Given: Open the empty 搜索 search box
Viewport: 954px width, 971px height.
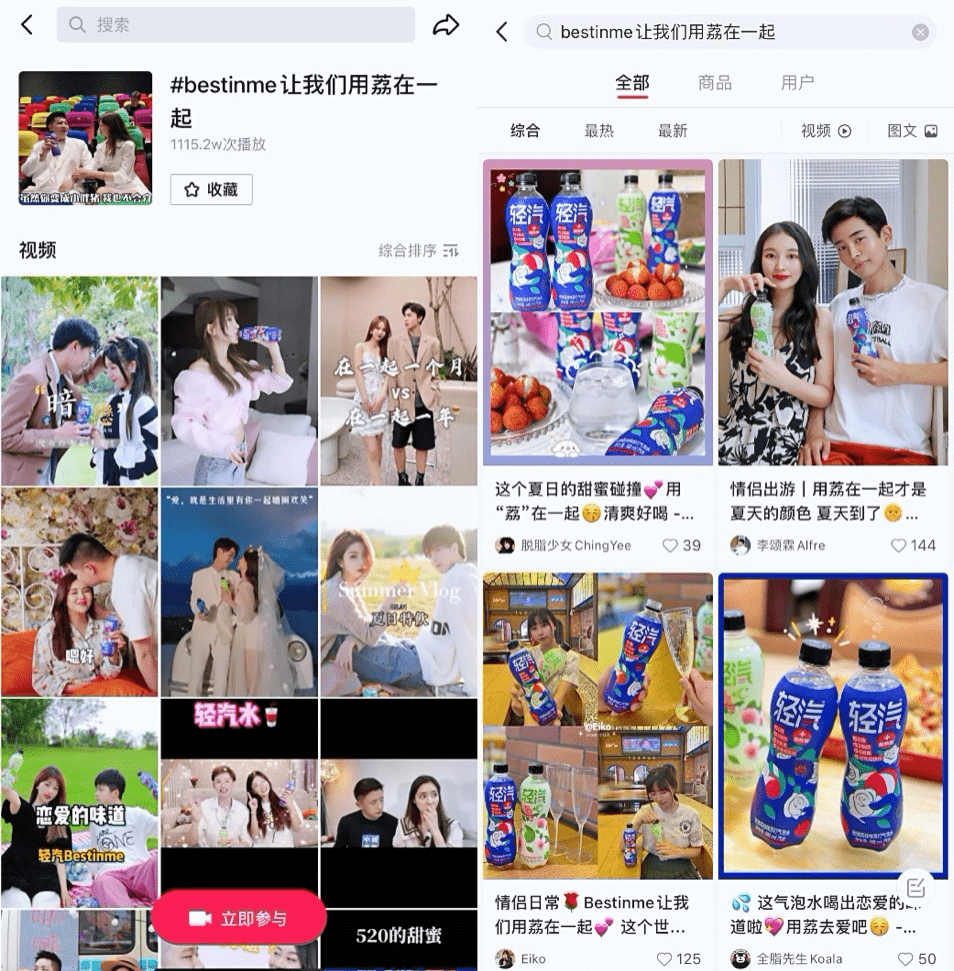Looking at the screenshot, I should click(x=236, y=25).
